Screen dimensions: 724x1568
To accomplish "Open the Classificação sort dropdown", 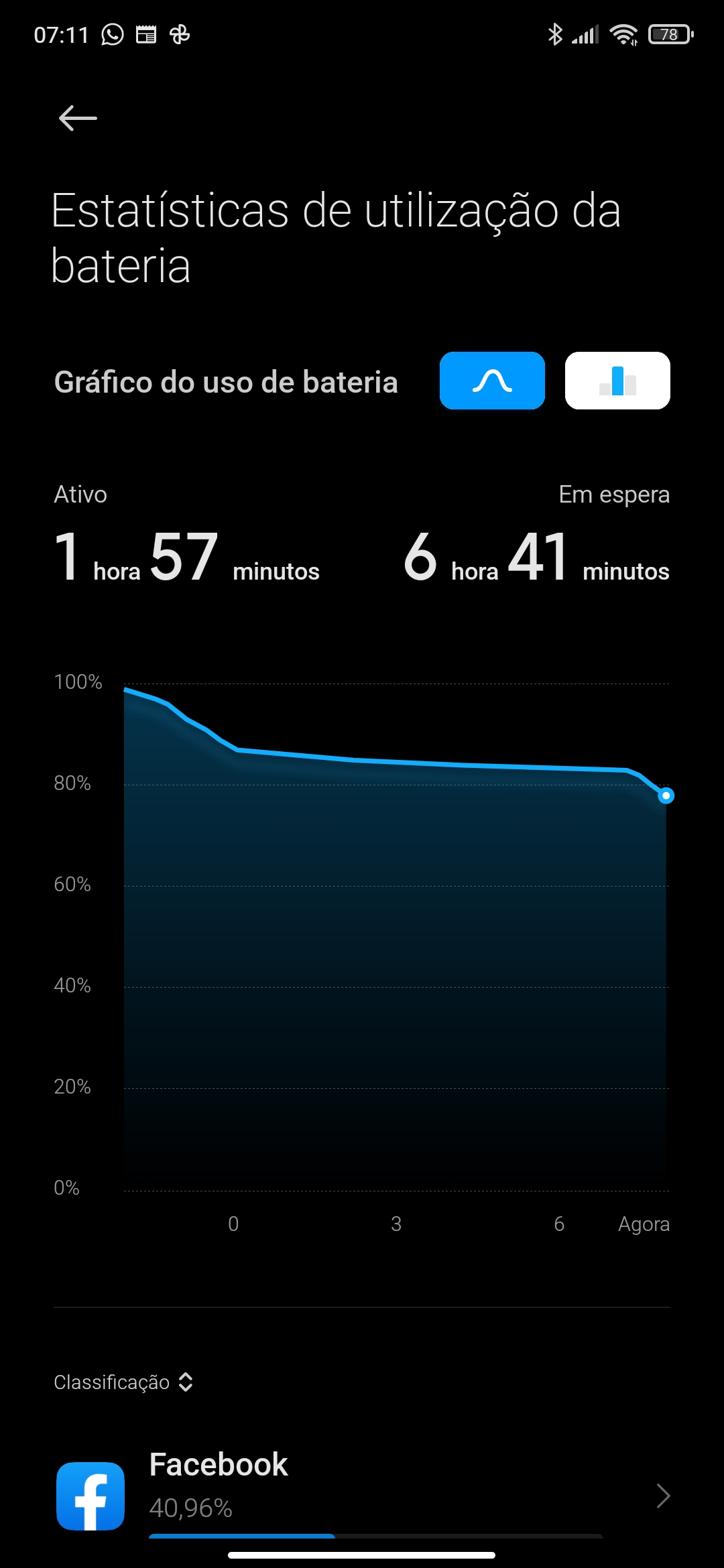I will click(124, 1382).
